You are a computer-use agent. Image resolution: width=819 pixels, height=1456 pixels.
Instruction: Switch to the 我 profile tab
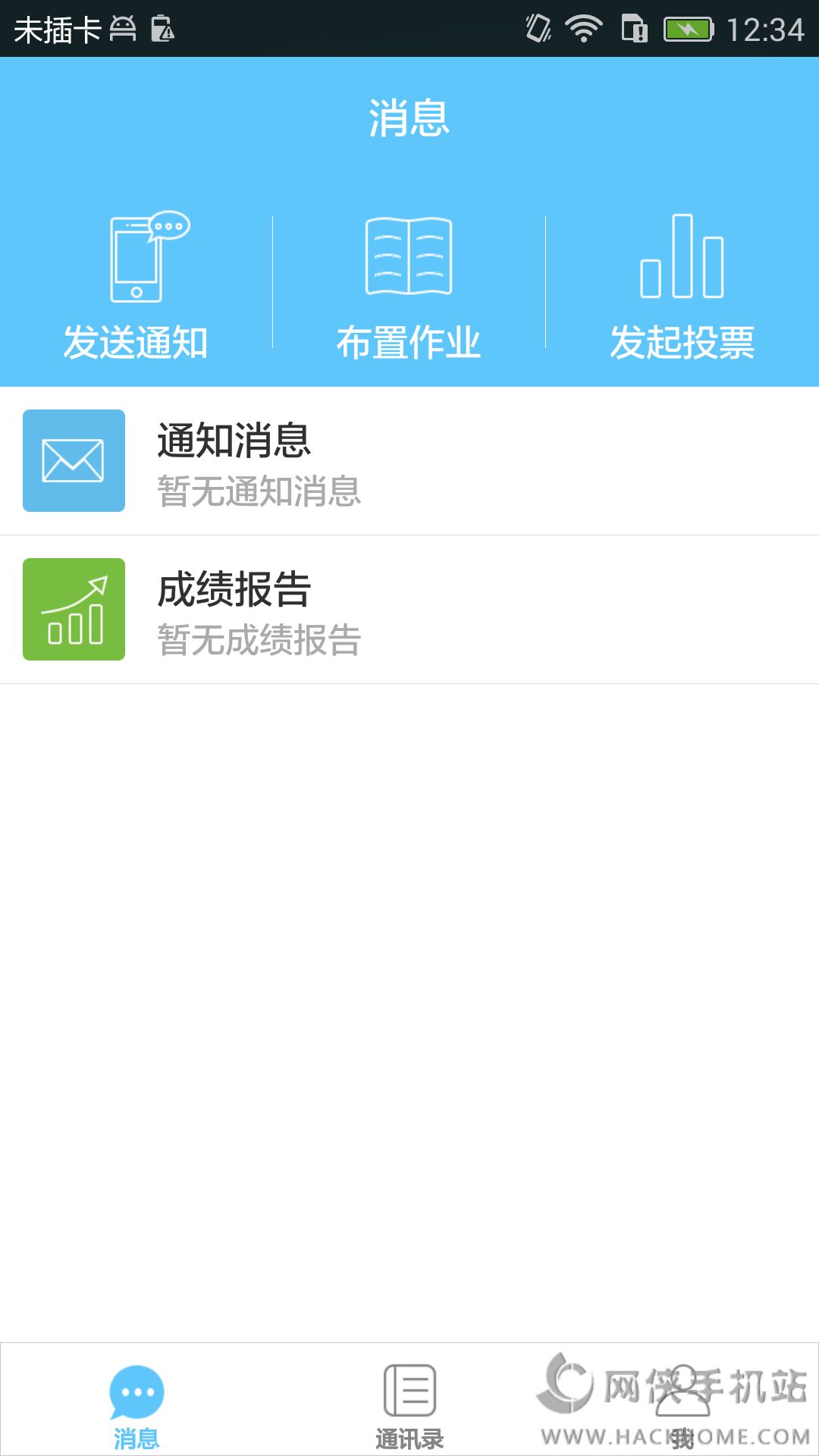point(682,1404)
